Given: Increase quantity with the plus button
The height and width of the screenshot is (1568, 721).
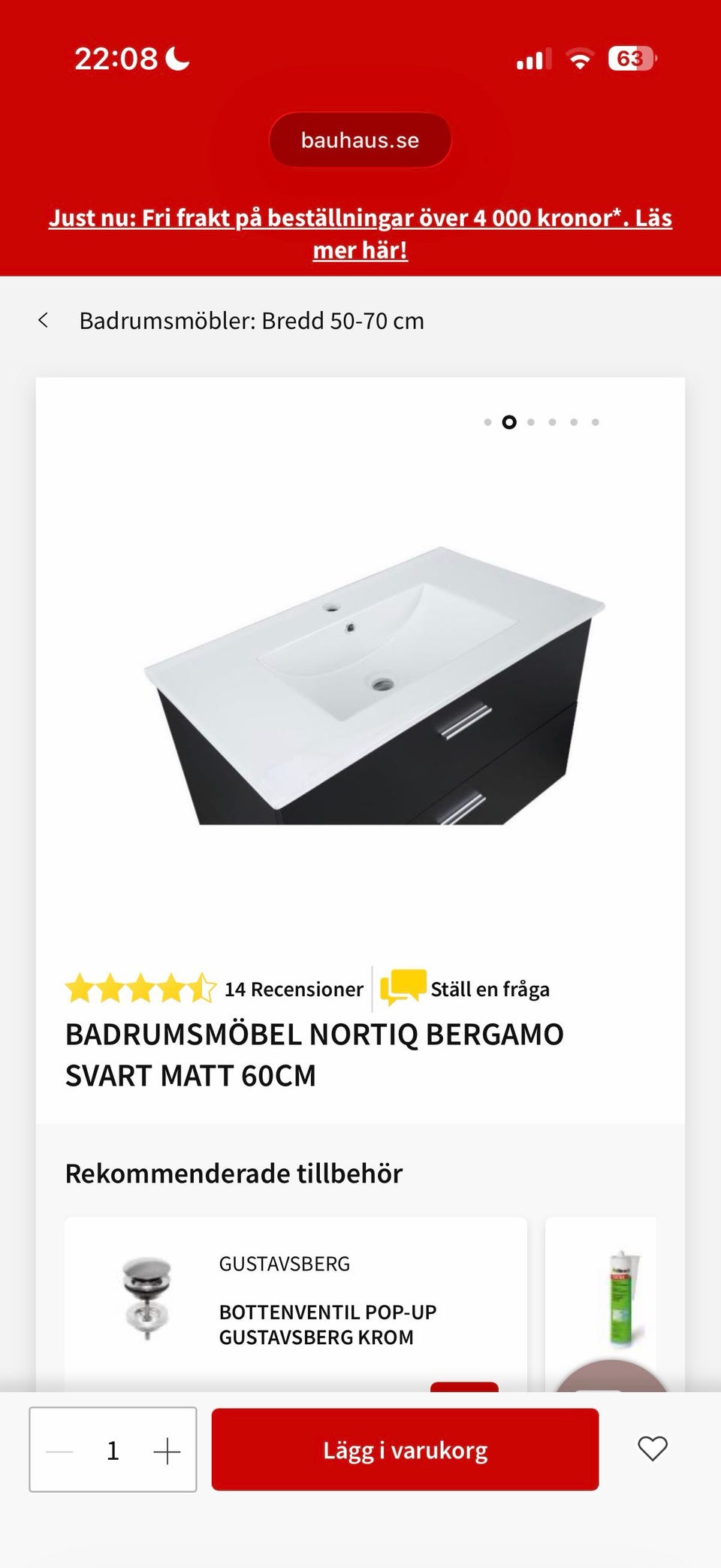Looking at the screenshot, I should [167, 1452].
